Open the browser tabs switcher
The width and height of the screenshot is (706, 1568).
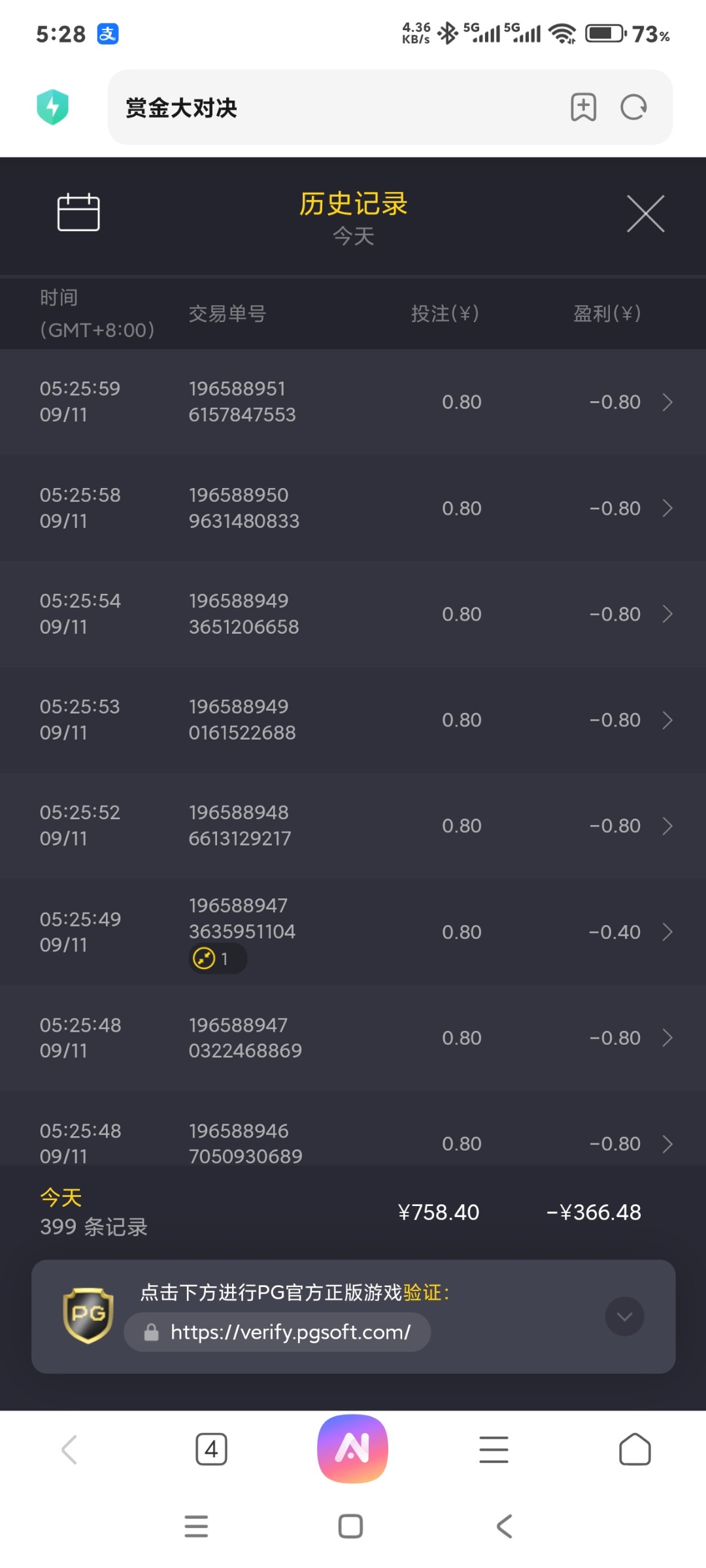[211, 1450]
